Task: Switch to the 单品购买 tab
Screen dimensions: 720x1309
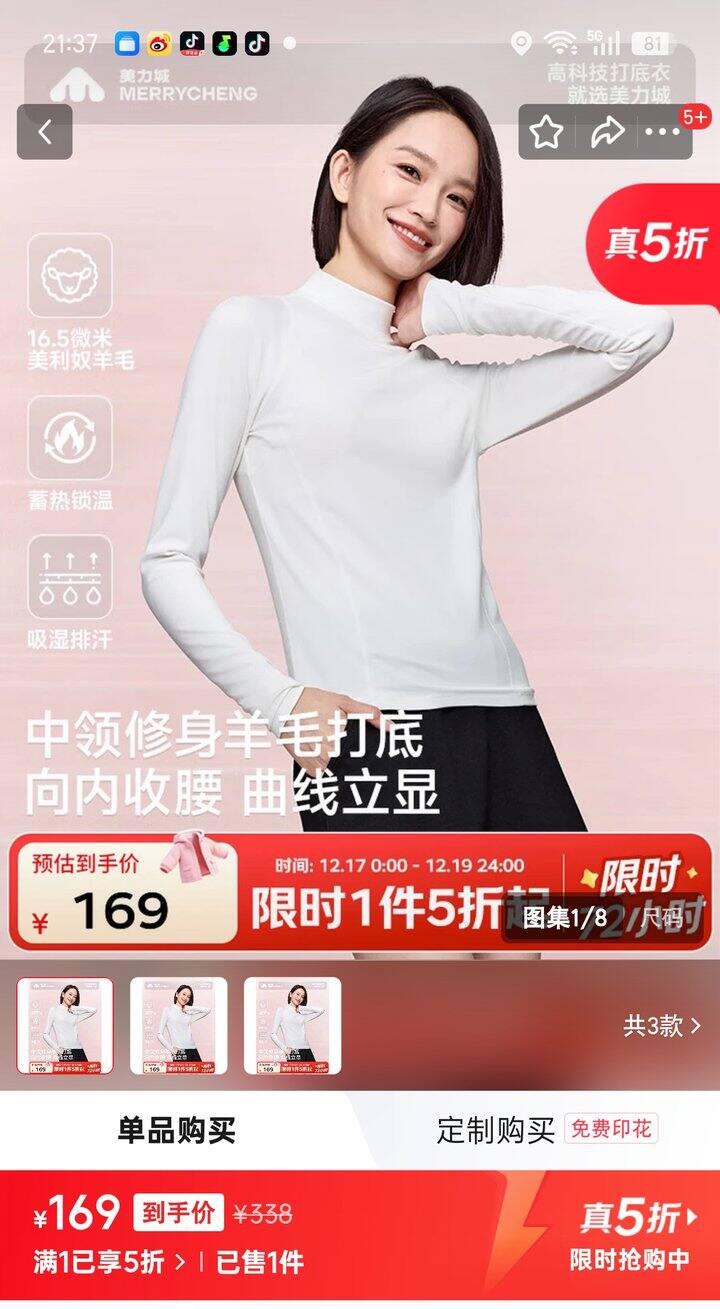Action: pyautogui.click(x=177, y=1131)
